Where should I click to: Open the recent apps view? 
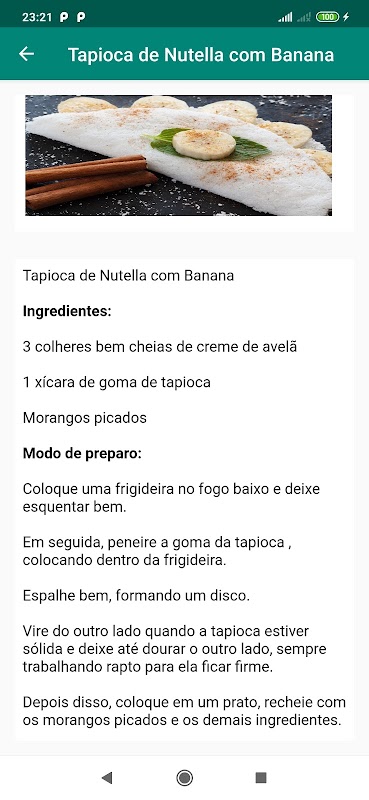pyautogui.click(x=261, y=778)
